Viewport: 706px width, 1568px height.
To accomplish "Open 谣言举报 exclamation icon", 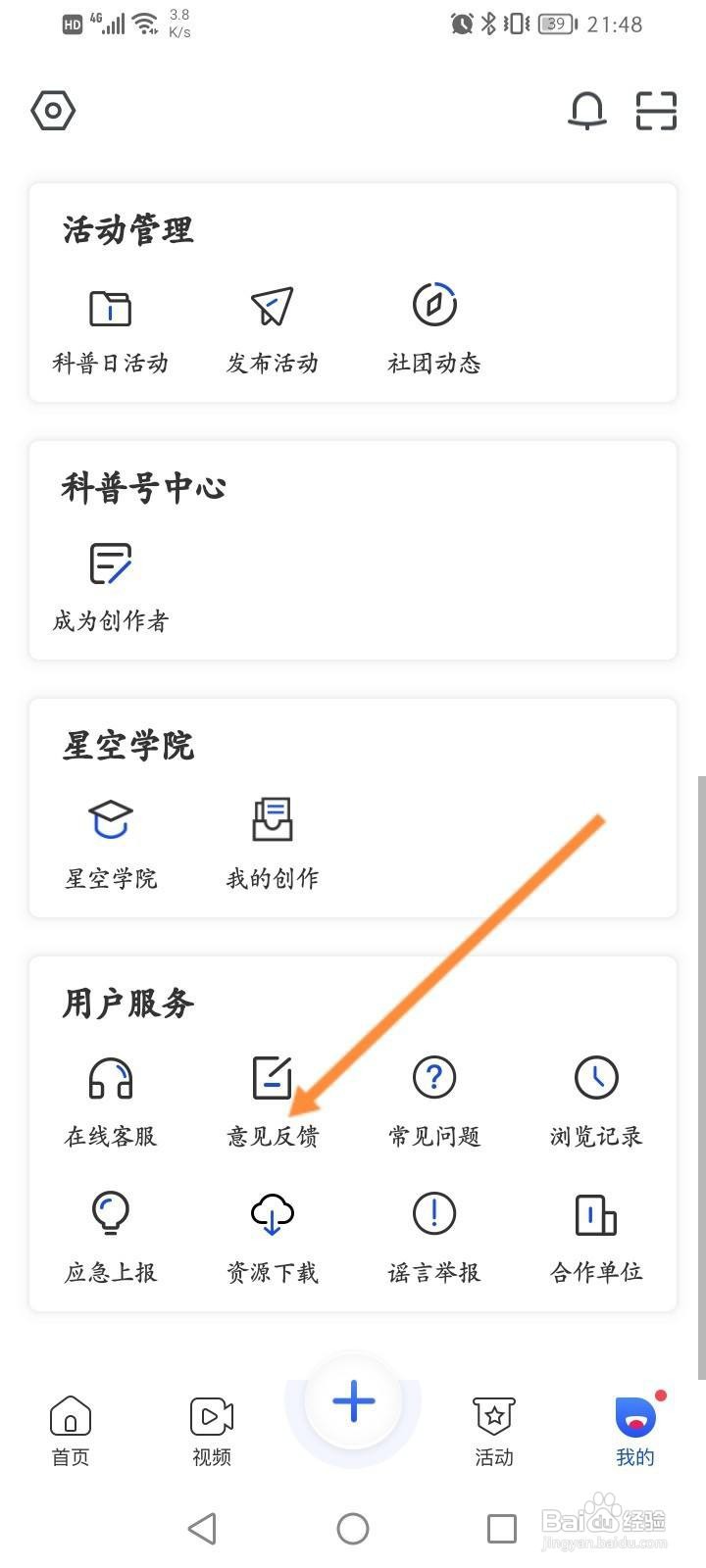I will 433,1213.
